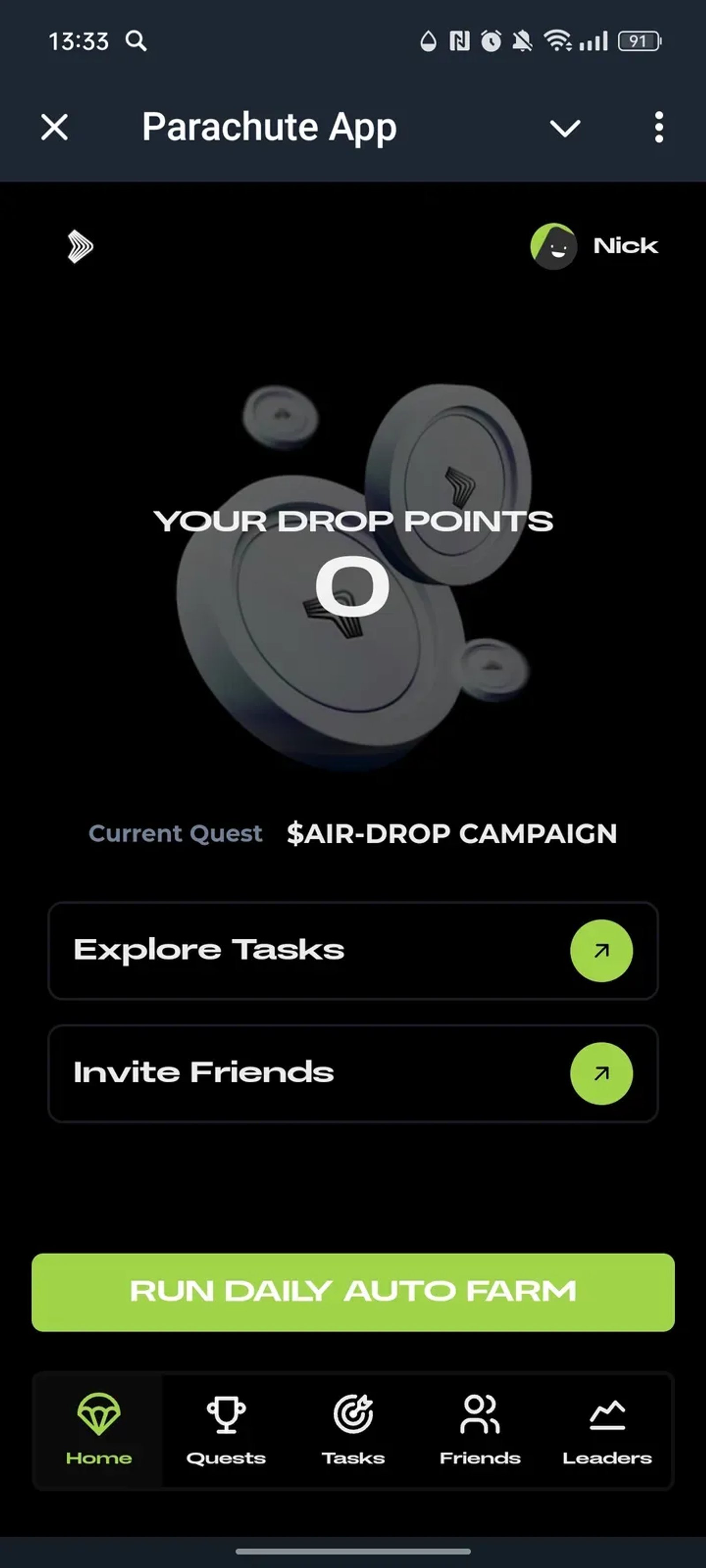This screenshot has height=1568, width=706.
Task: Collapse the app with the chevron
Action: click(x=565, y=128)
